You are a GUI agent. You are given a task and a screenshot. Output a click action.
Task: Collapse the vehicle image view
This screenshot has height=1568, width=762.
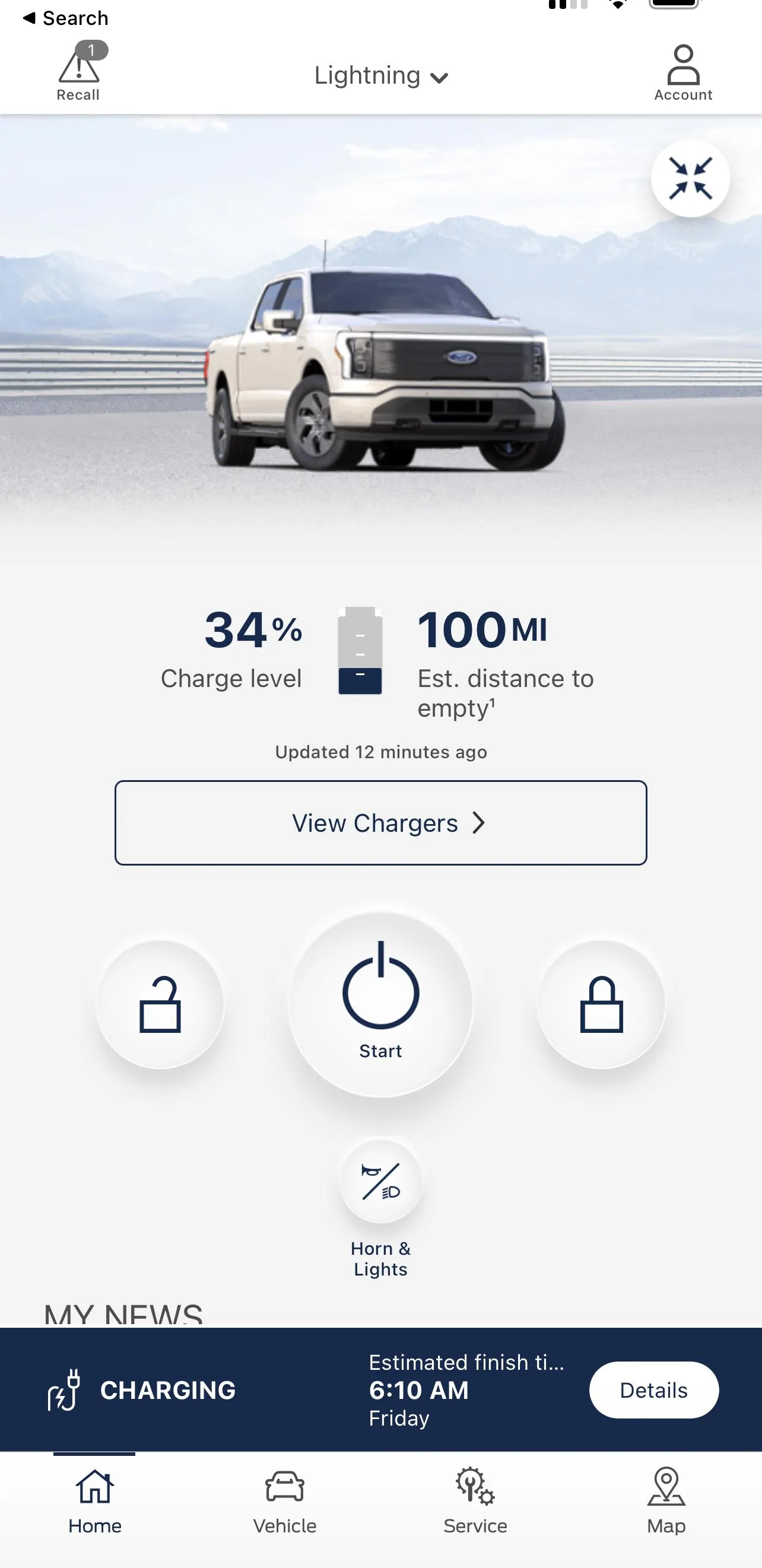690,179
